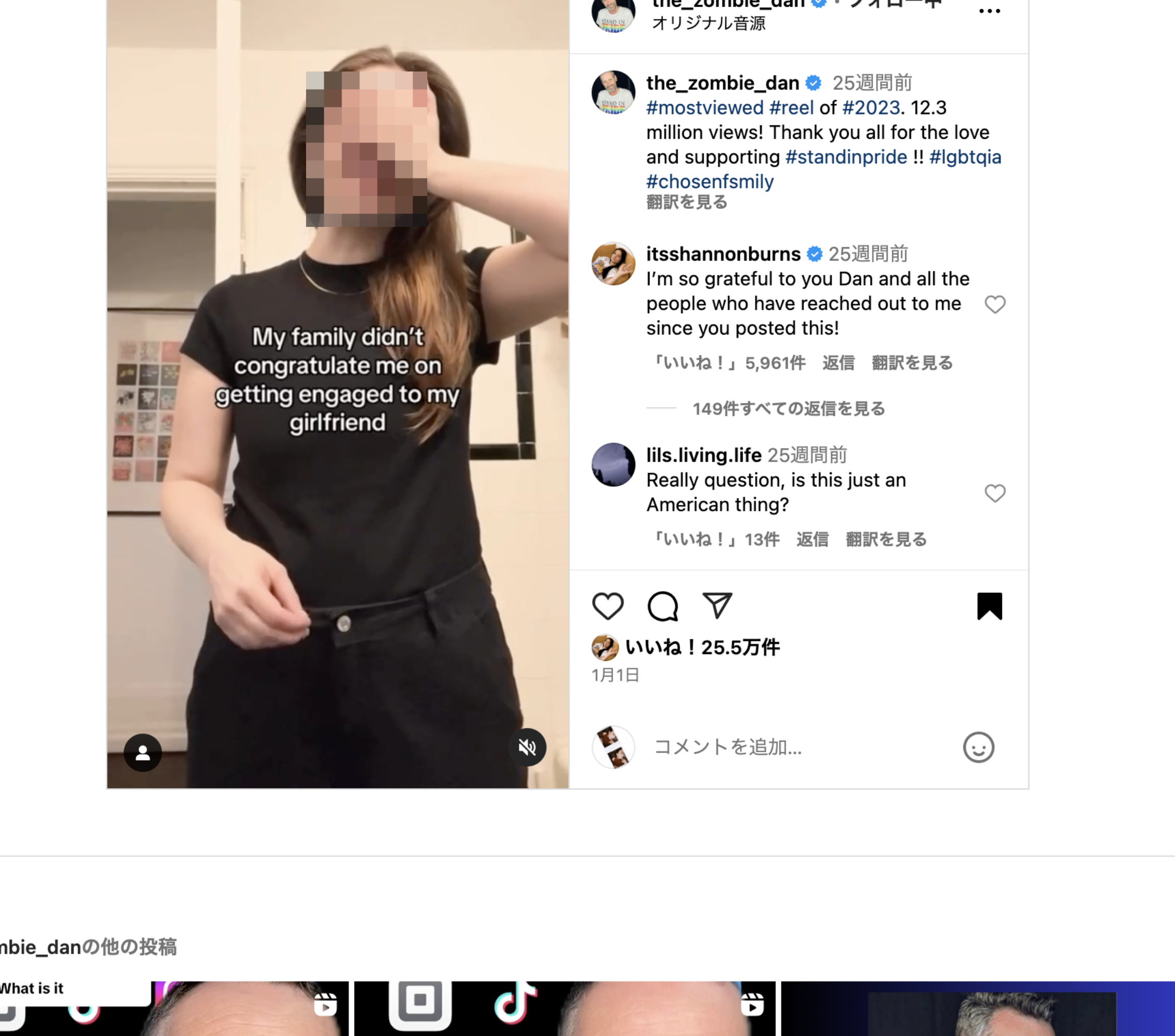Reply to lils.living.life's comment
The image size is (1175, 1036).
pyautogui.click(x=811, y=539)
